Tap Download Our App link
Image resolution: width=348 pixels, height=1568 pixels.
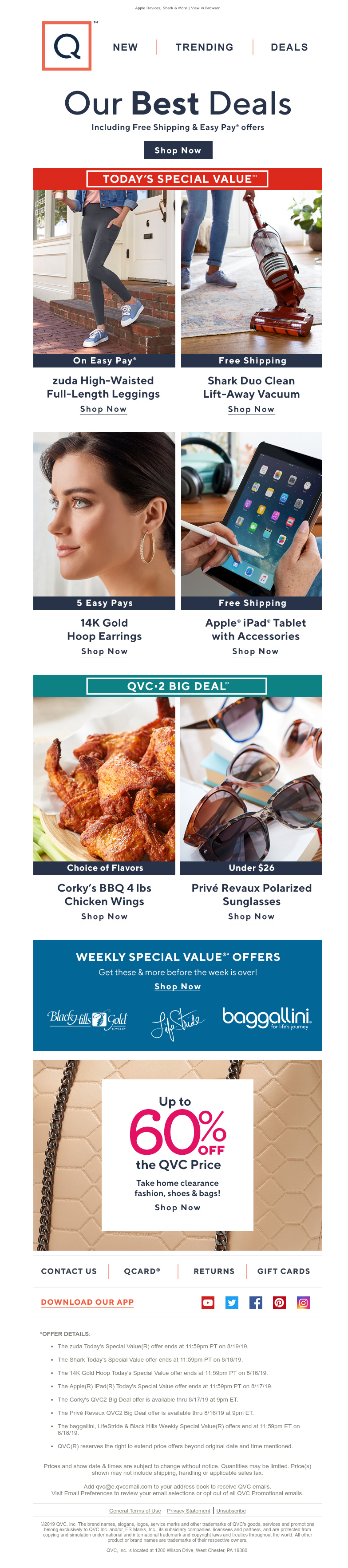click(x=87, y=1303)
